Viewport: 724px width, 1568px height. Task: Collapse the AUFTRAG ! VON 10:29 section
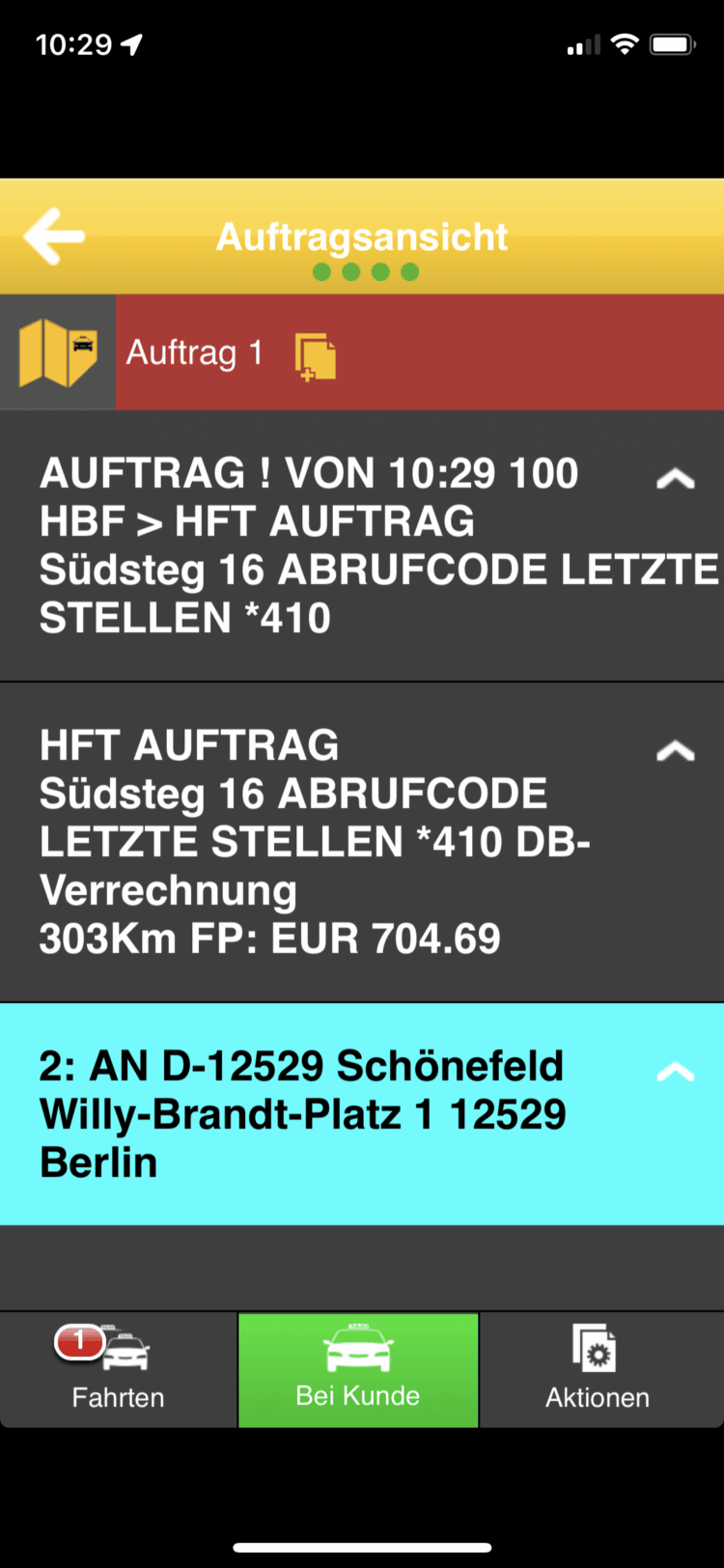click(675, 479)
